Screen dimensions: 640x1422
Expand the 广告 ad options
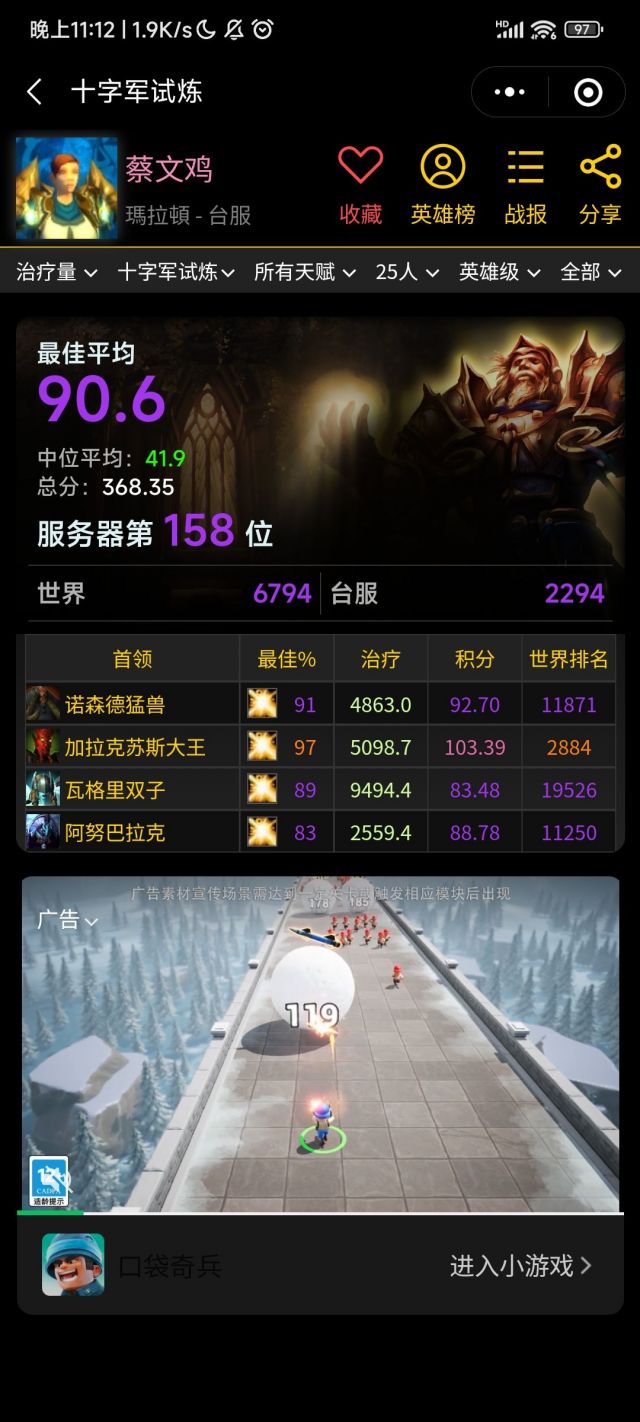67,920
